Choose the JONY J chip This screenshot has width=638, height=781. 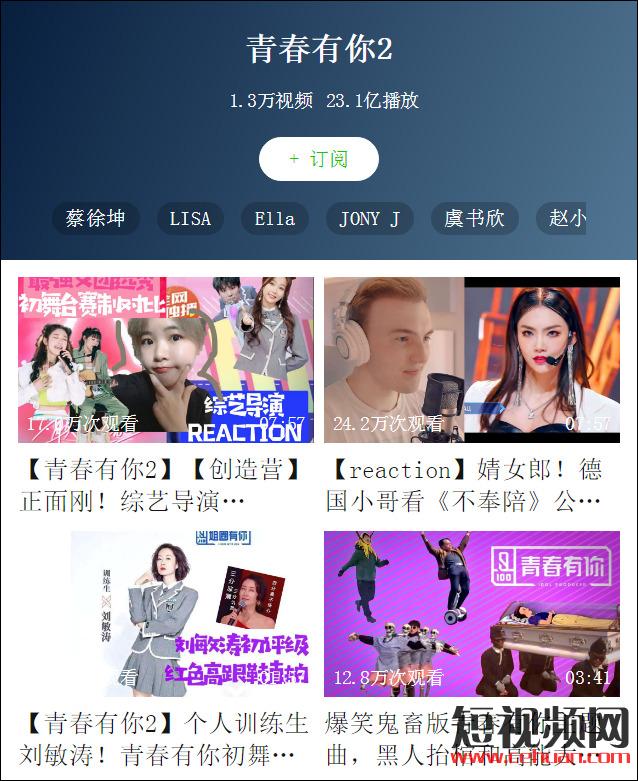tap(369, 218)
